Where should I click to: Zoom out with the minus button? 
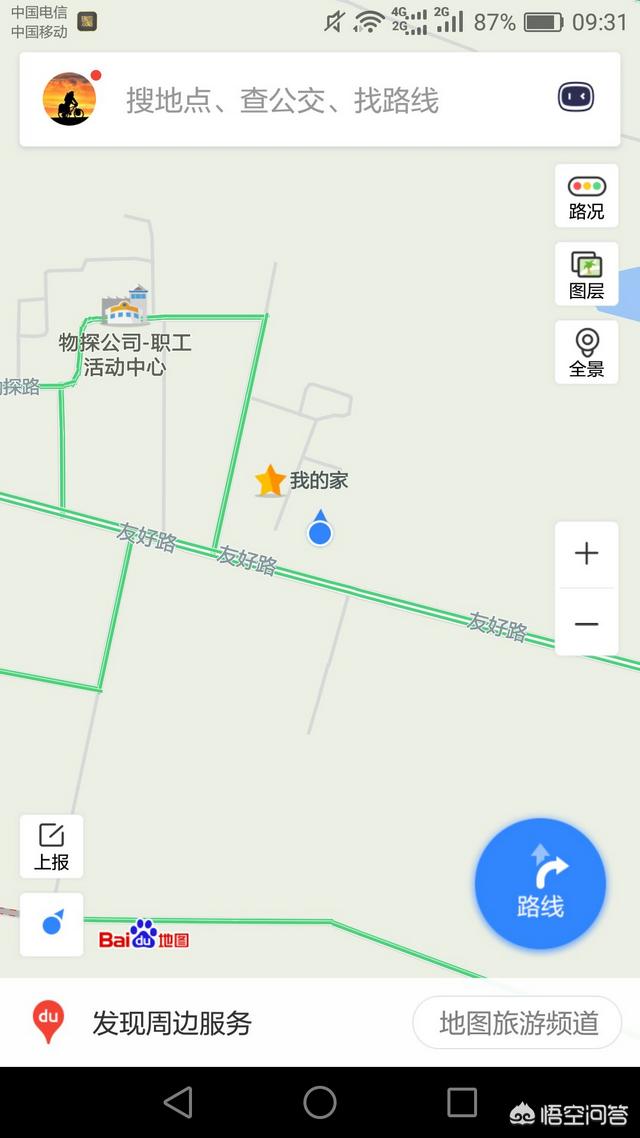pos(586,624)
